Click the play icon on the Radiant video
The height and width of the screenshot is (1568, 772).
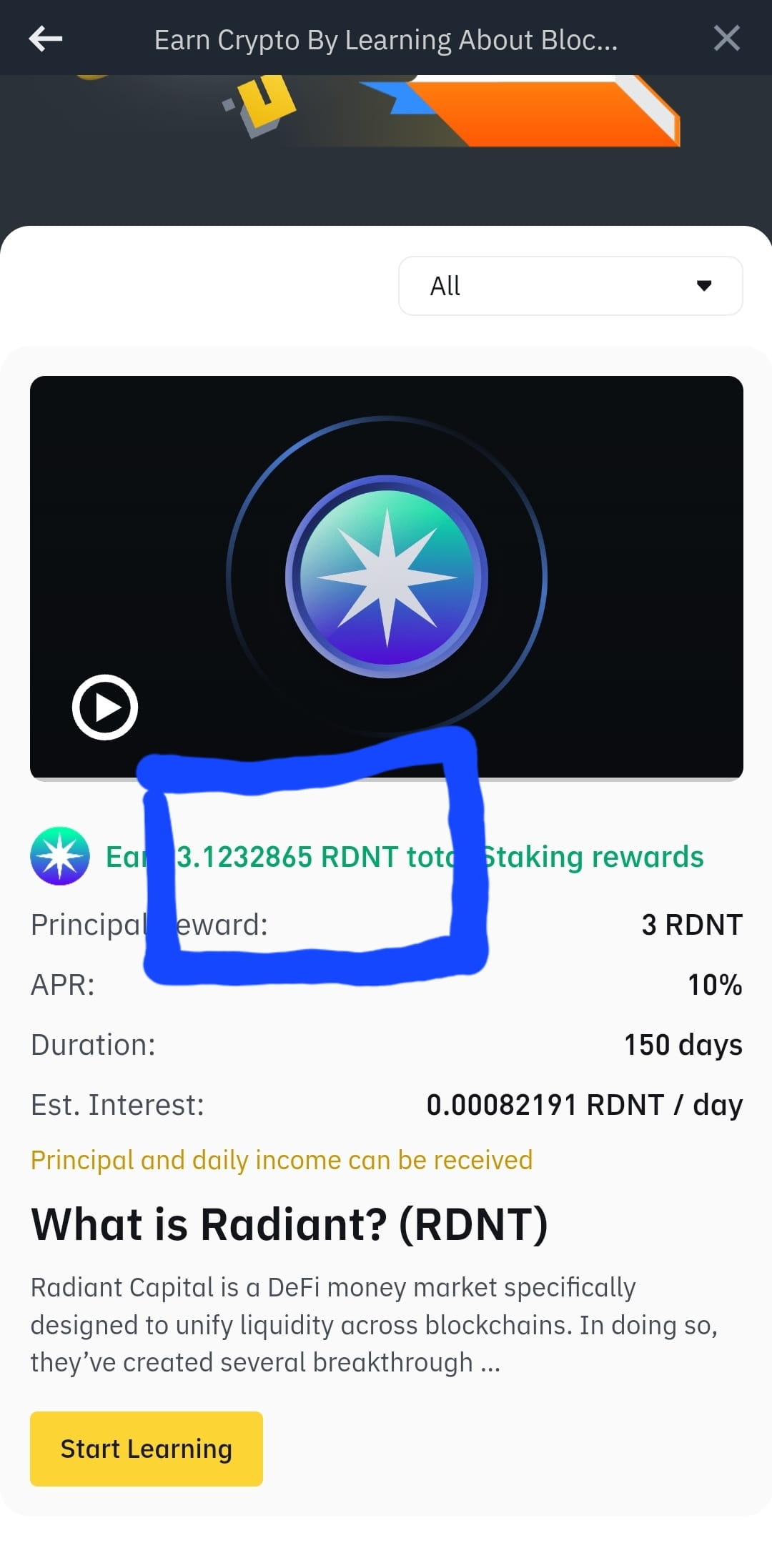[x=104, y=706]
